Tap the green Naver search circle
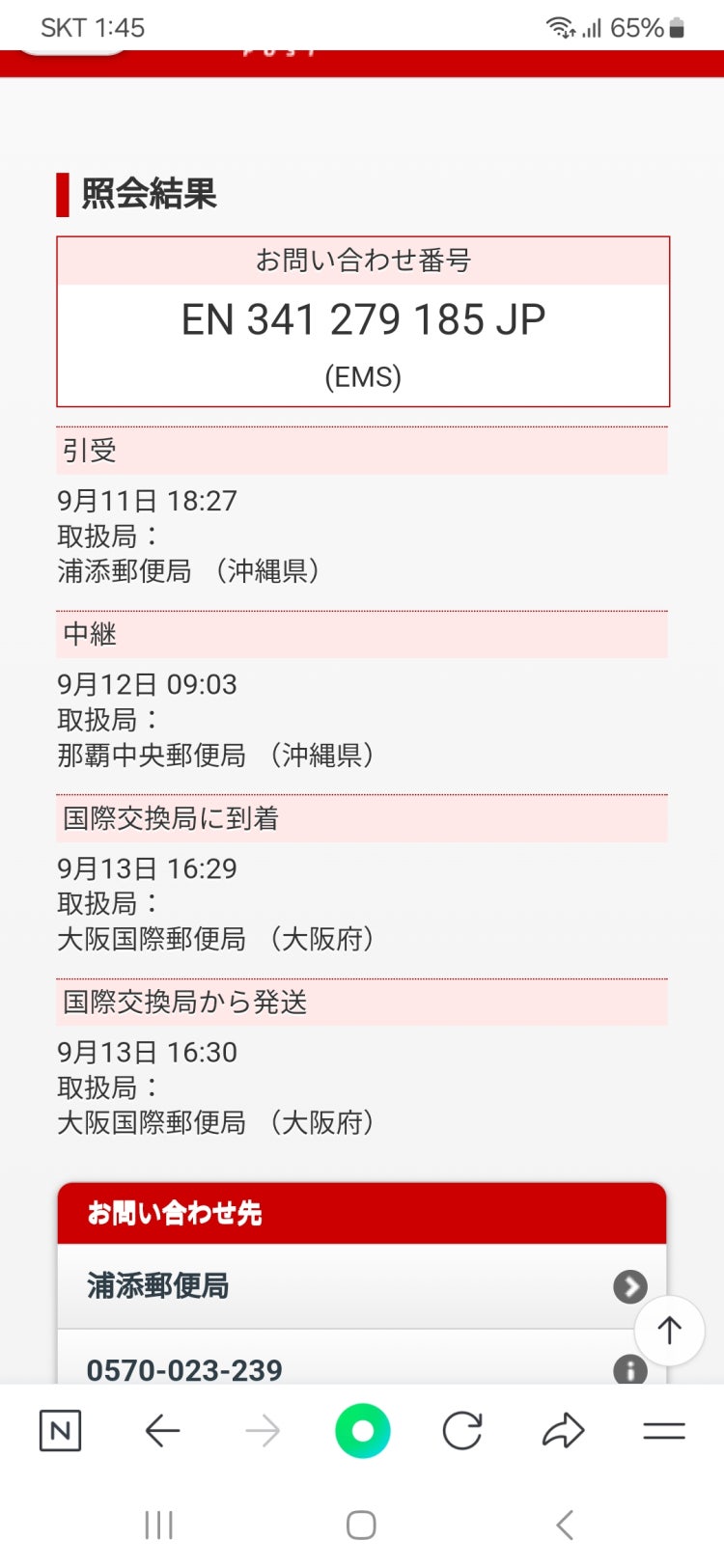The height and width of the screenshot is (1568, 724). click(363, 1430)
